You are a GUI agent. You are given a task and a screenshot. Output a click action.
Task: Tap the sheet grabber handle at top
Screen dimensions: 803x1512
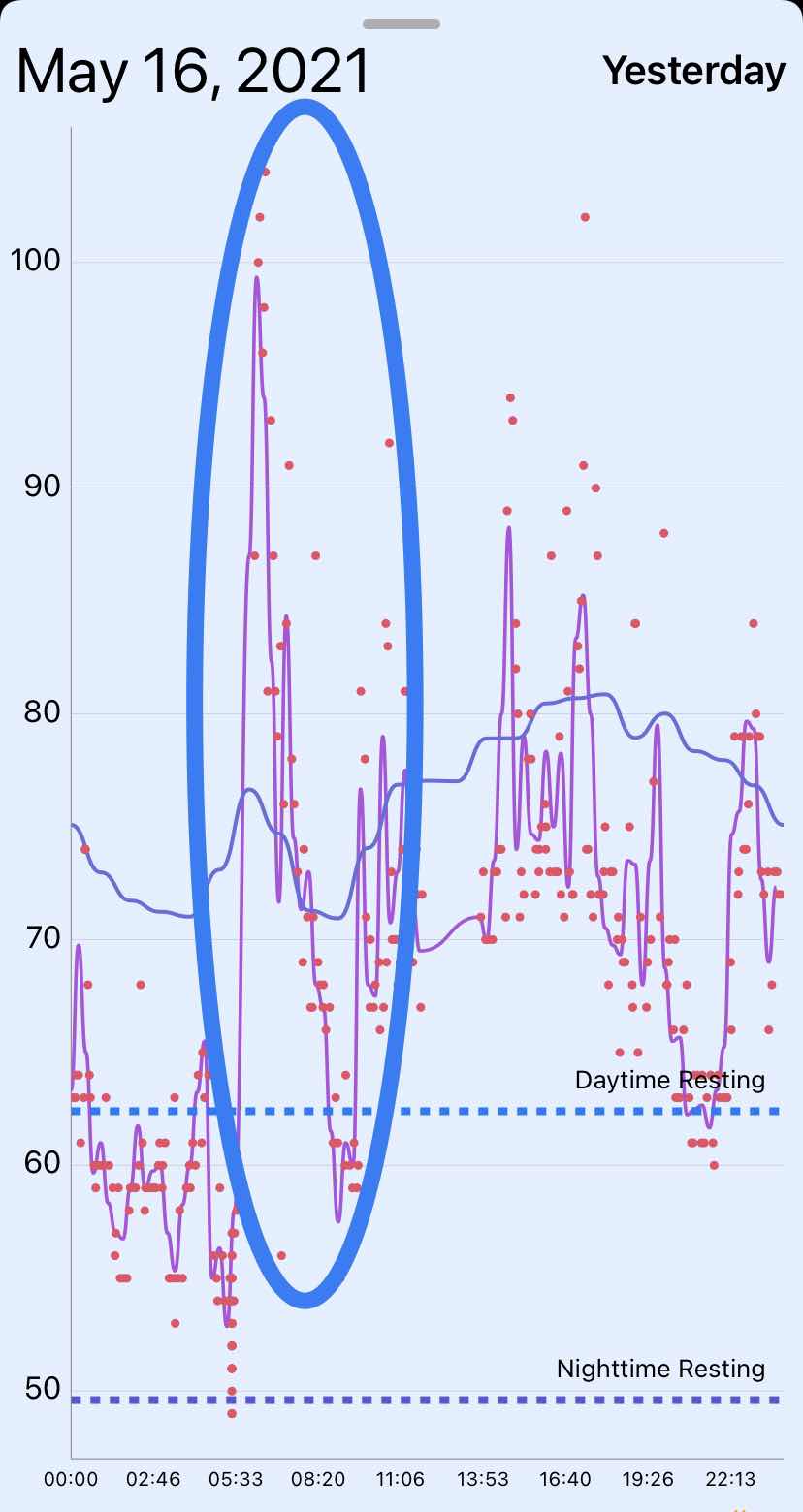click(x=401, y=24)
